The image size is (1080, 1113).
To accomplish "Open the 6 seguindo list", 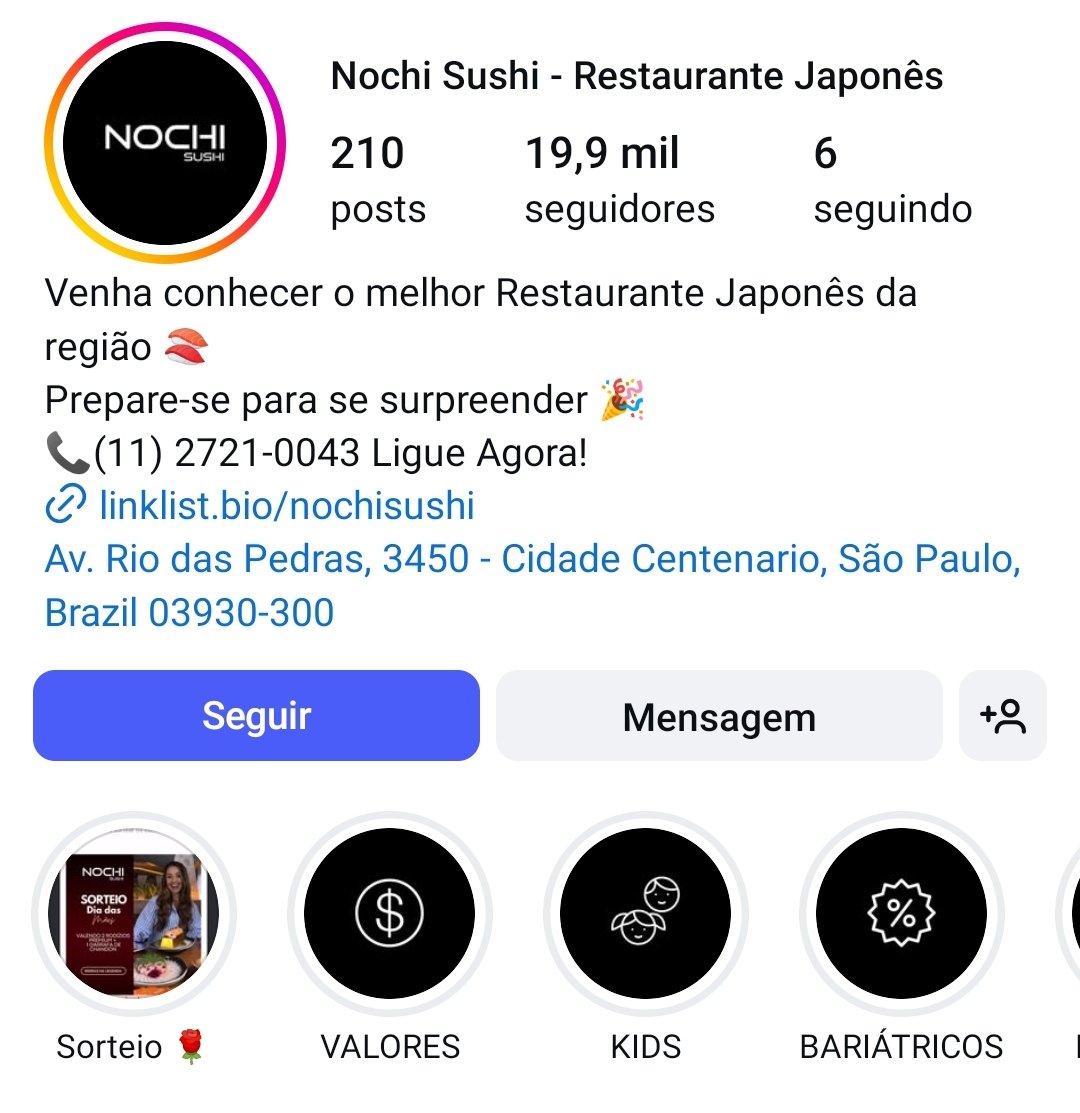I will pos(892,180).
